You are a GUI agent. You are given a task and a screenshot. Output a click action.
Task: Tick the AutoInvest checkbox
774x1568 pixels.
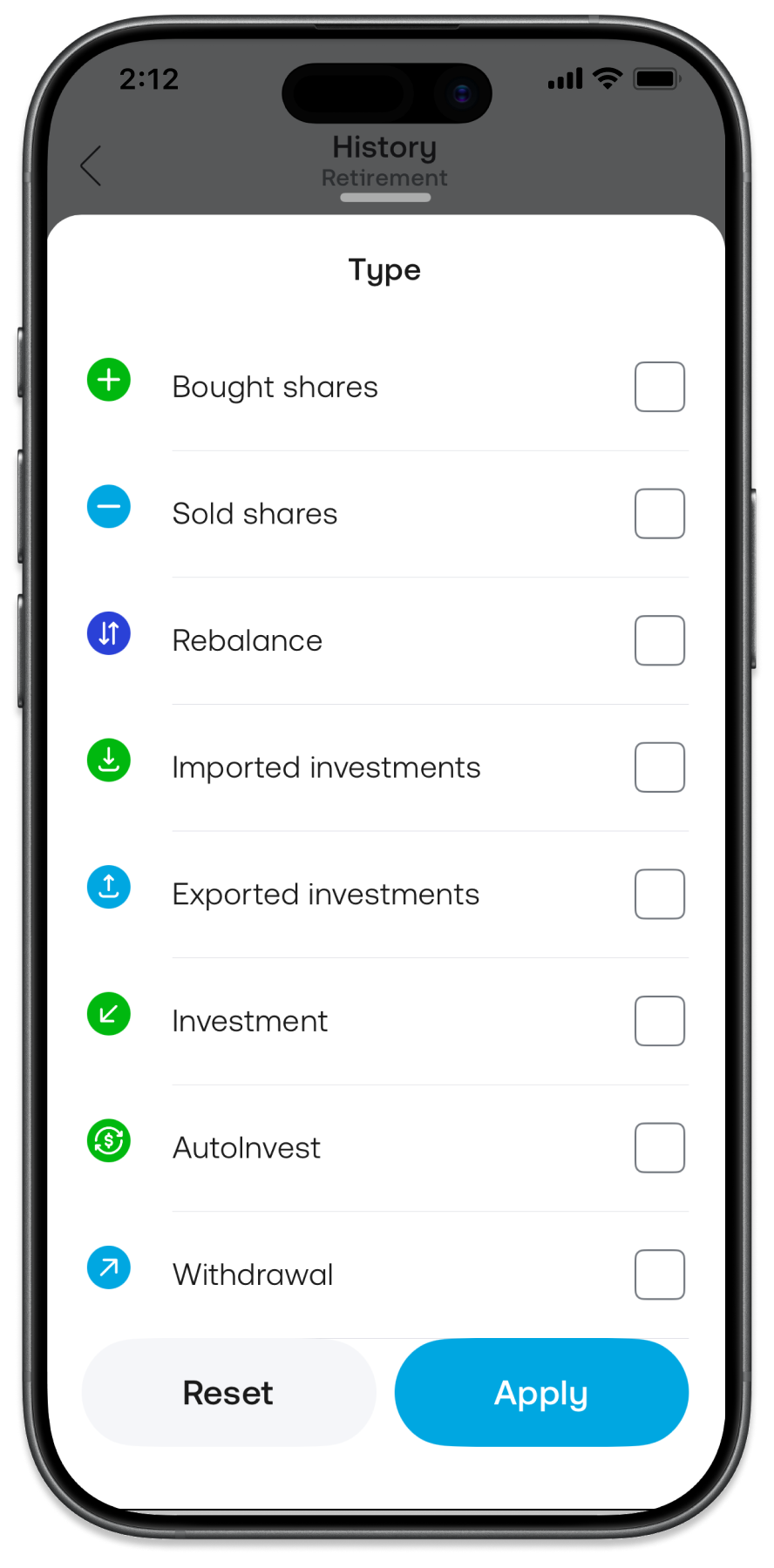coord(659,1148)
